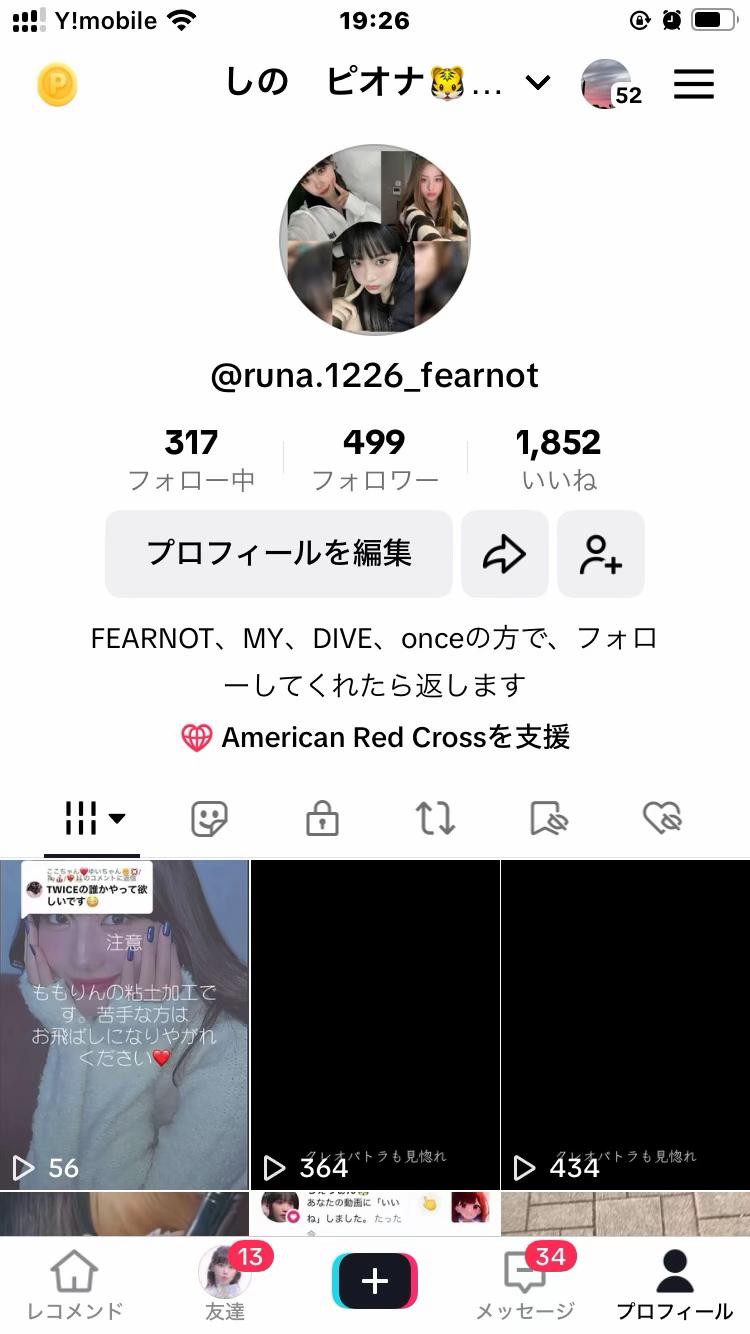Select the posts grid tab
Image resolution: width=750 pixels, height=1334 pixels.
tap(94, 819)
